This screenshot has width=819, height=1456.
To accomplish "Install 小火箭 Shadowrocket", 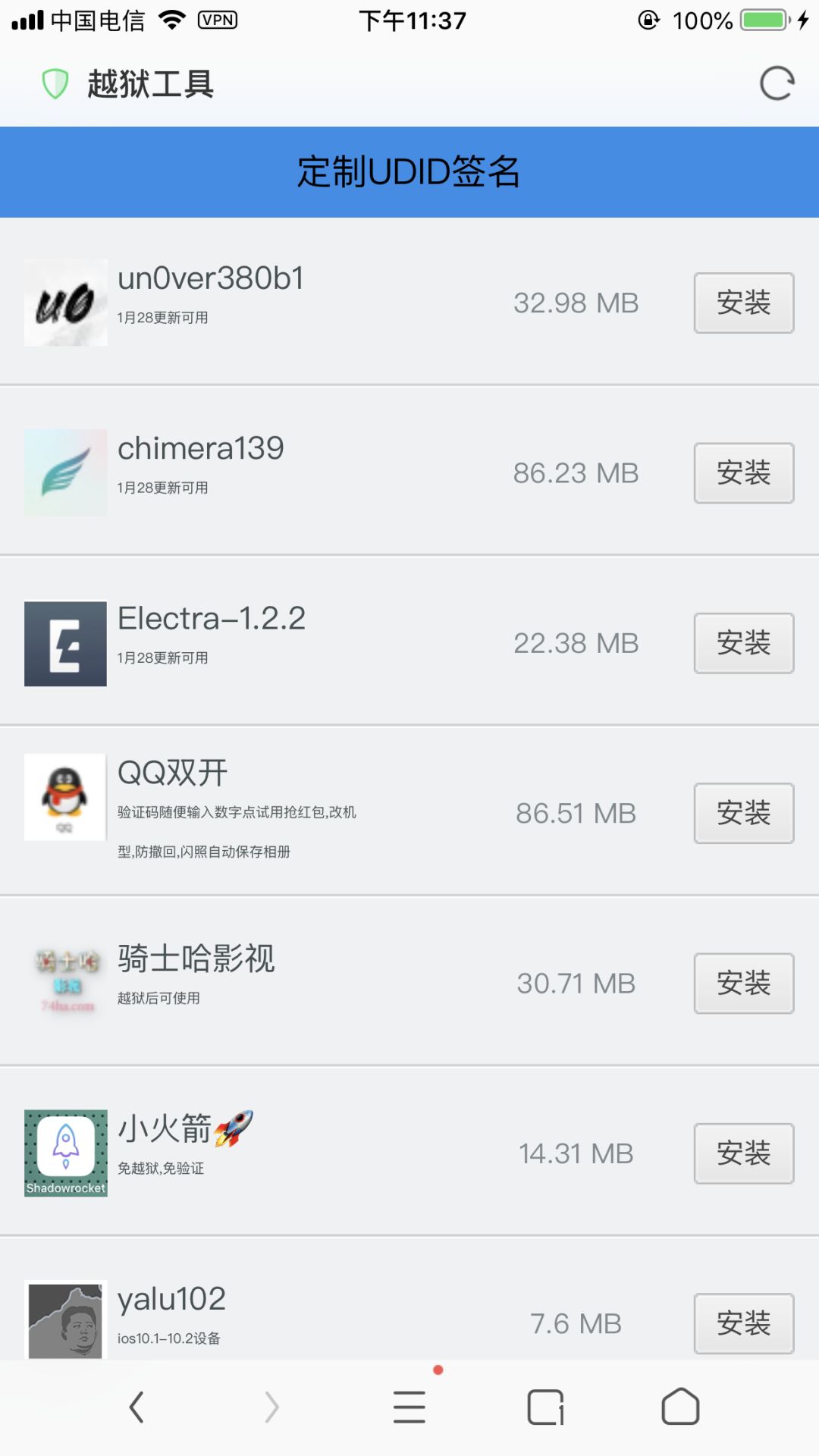I will pyautogui.click(x=743, y=1153).
